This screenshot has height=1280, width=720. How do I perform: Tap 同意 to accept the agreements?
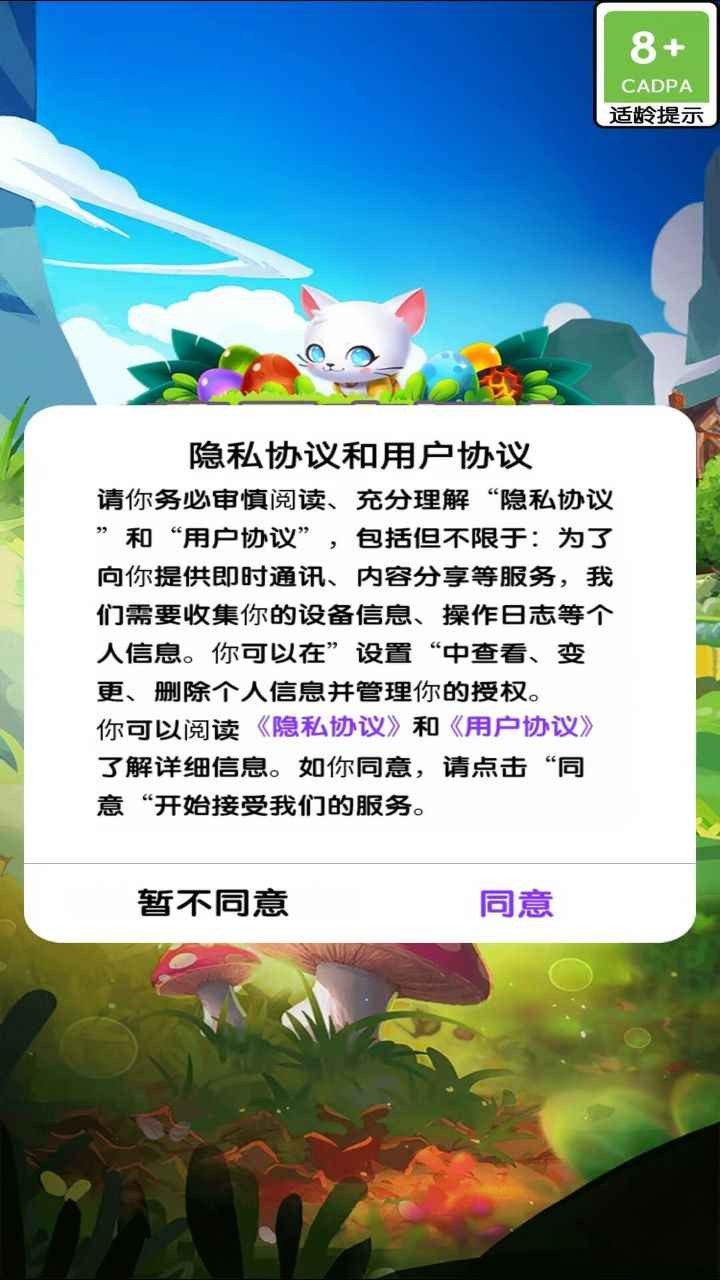516,903
